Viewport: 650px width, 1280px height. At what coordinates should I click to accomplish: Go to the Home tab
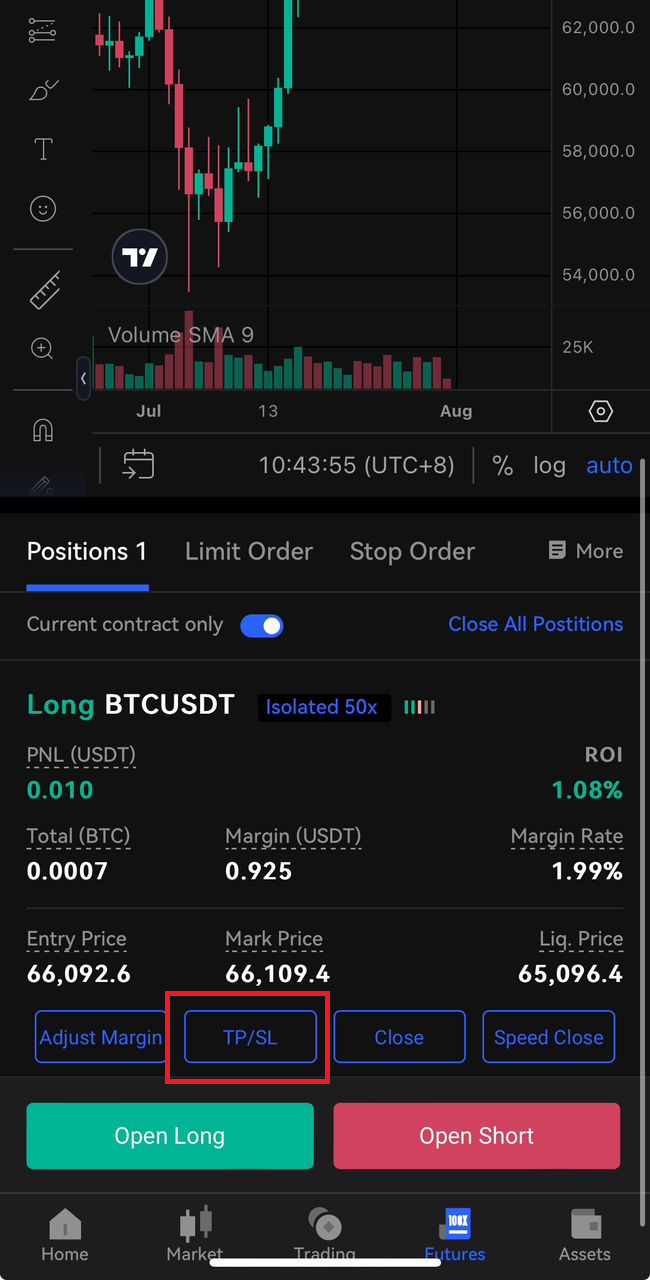click(x=65, y=1236)
